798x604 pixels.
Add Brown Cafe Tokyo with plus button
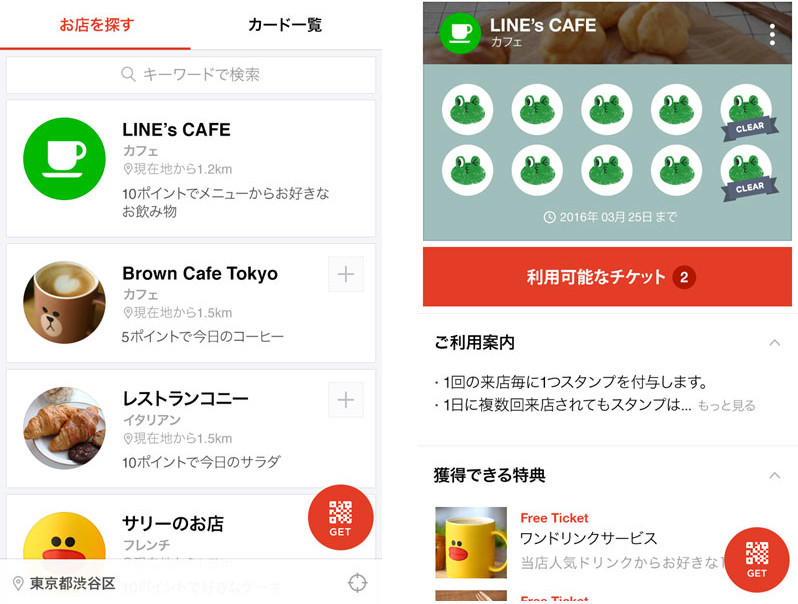coord(346,275)
